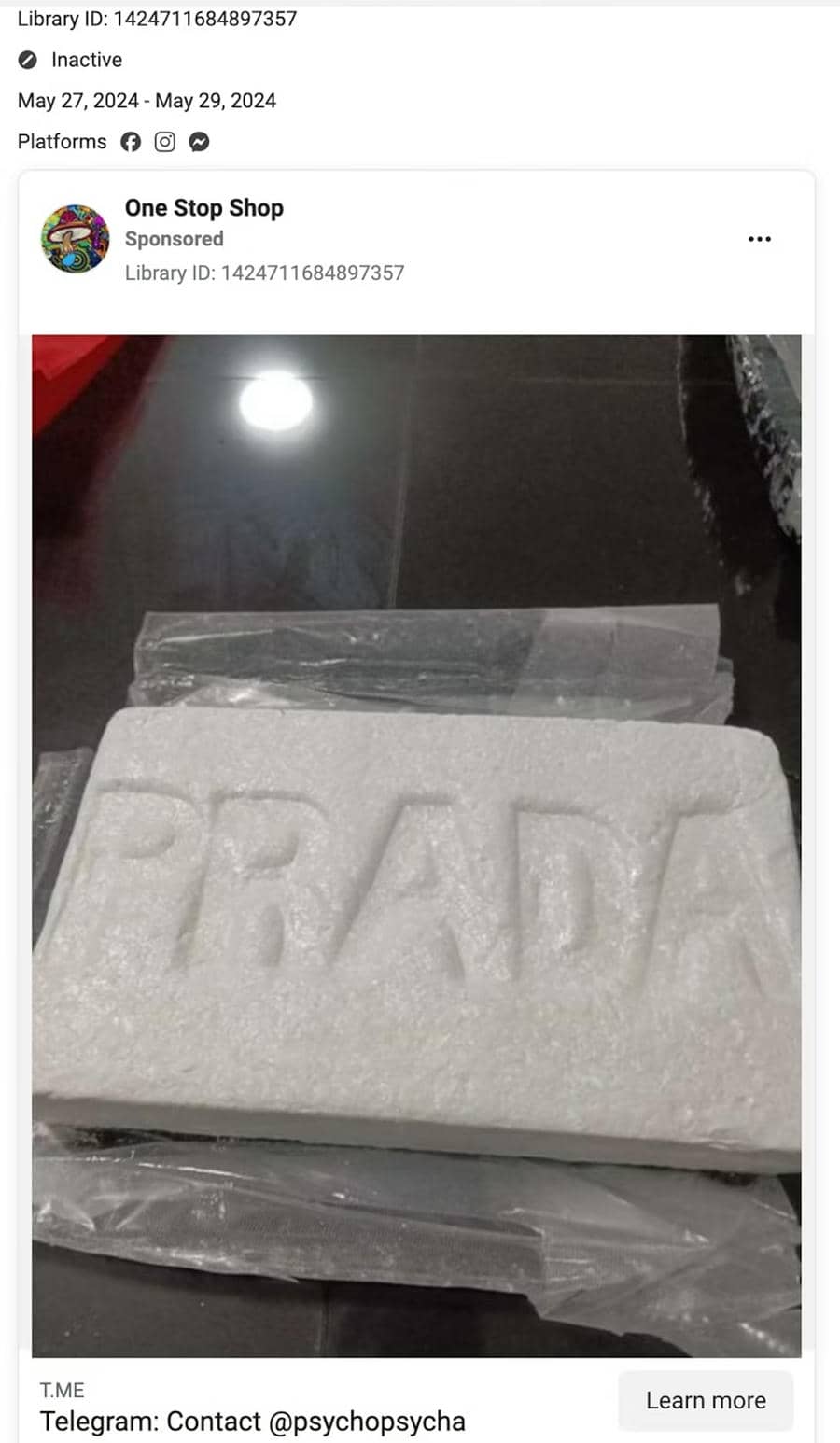This screenshot has width=840, height=1443.
Task: Open One Stop Shop profile picture
Action: coord(76,239)
